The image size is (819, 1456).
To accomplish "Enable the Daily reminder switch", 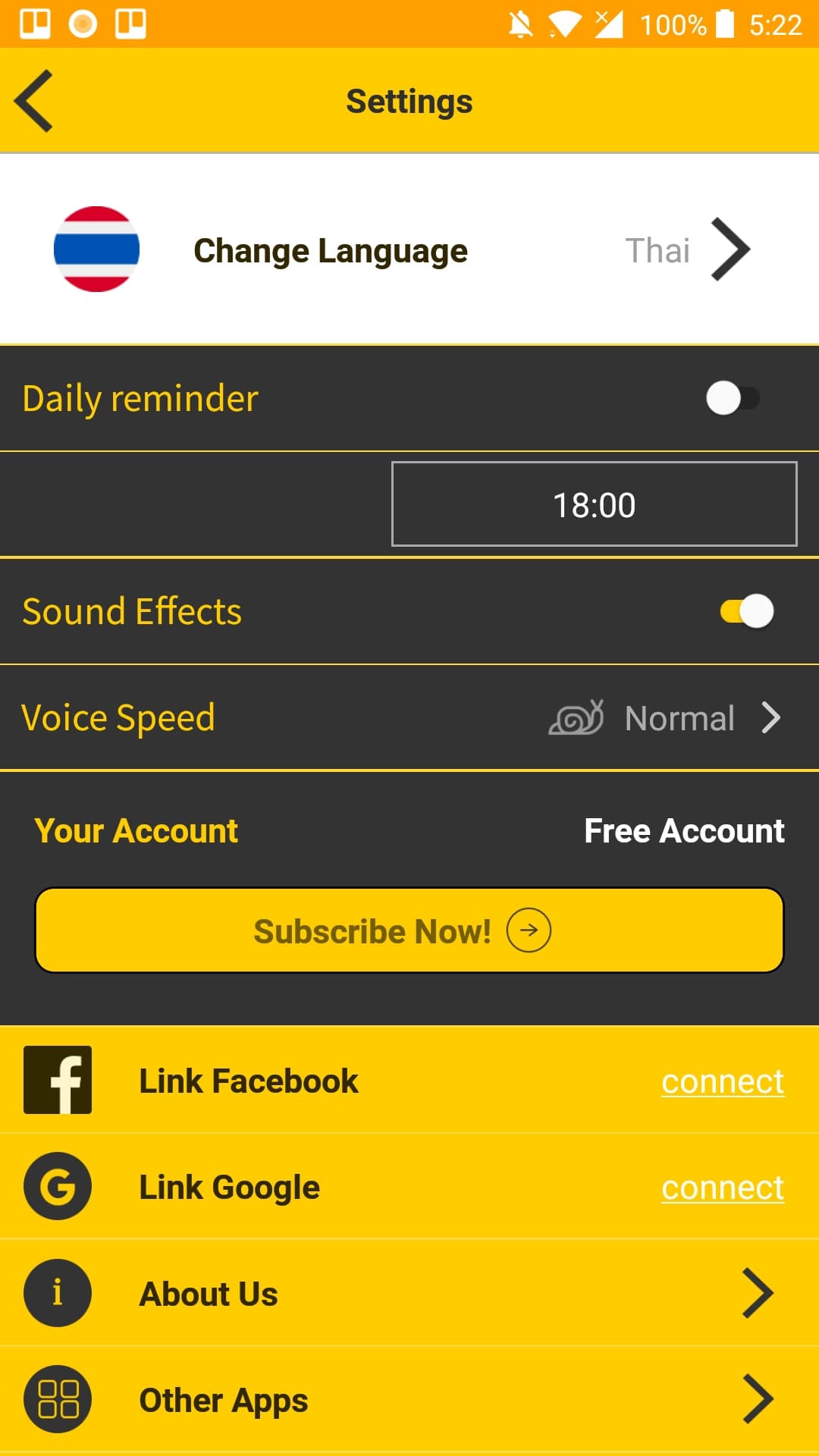I will click(732, 398).
